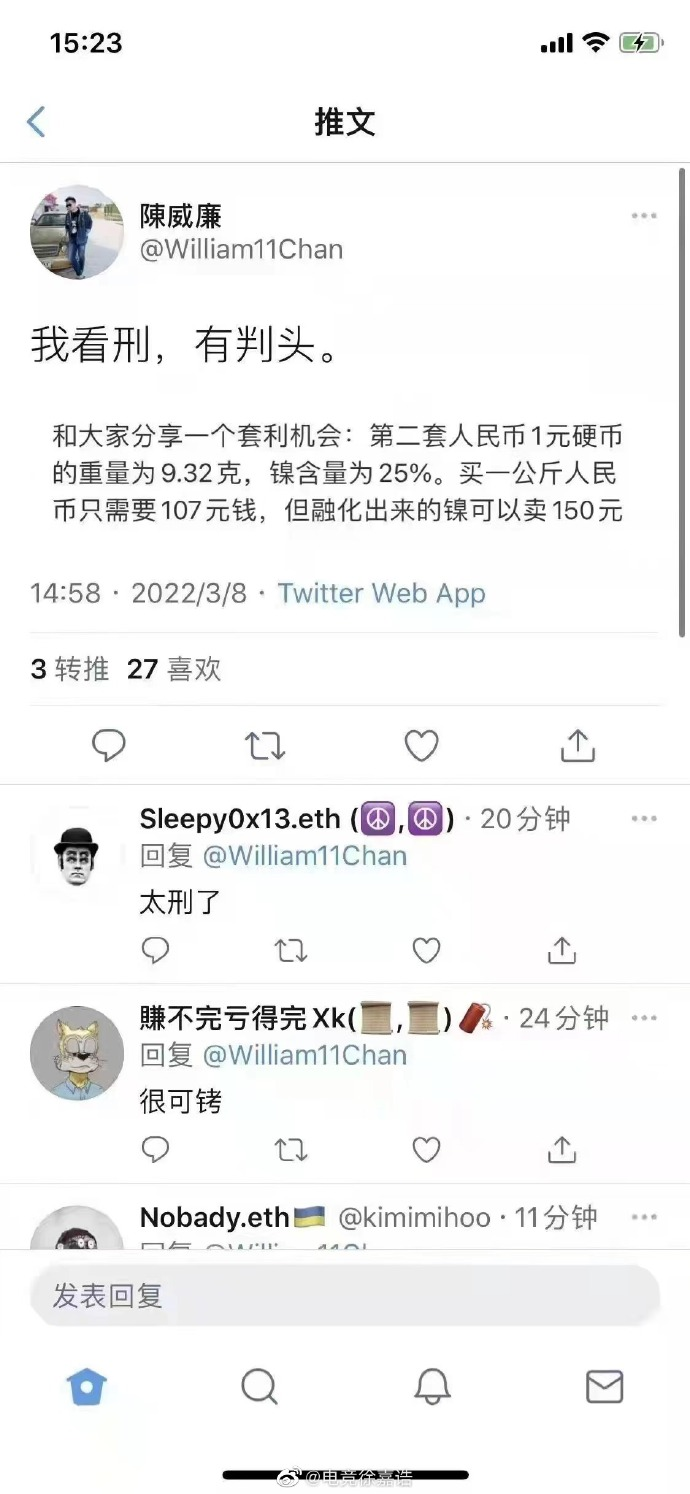View the 27 喜欢 likes list
Screen dimensions: 690x1494
[x=174, y=669]
